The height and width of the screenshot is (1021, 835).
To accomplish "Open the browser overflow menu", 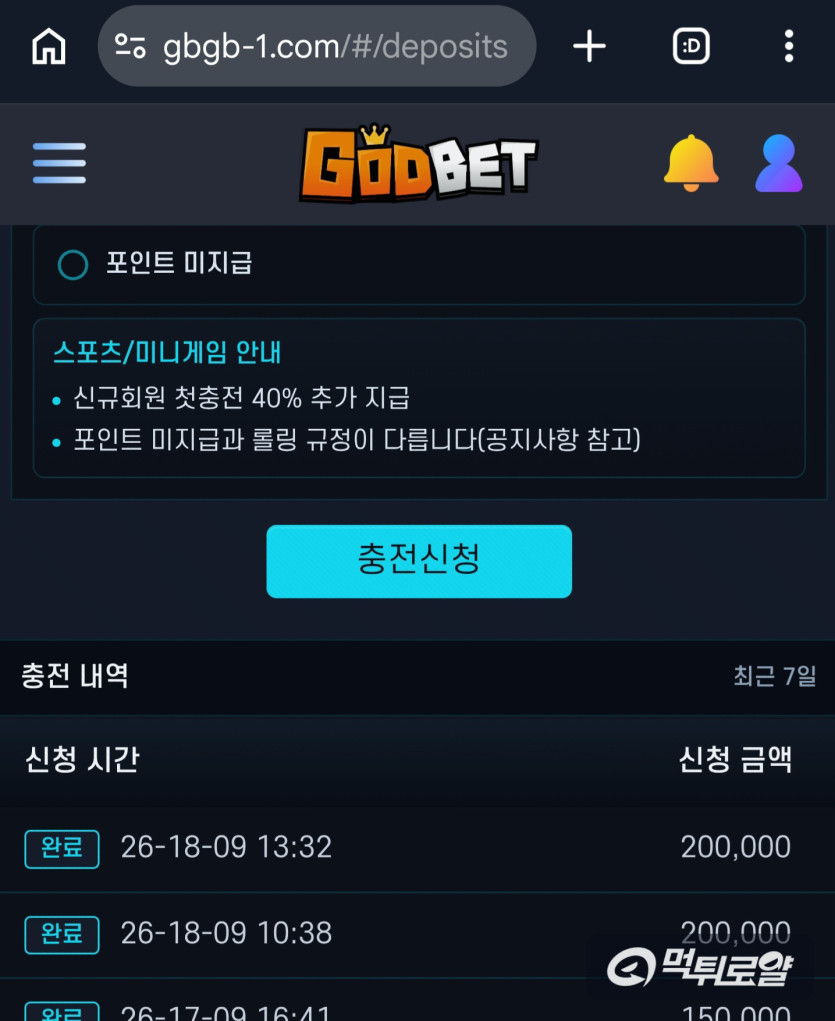I will click(x=789, y=46).
